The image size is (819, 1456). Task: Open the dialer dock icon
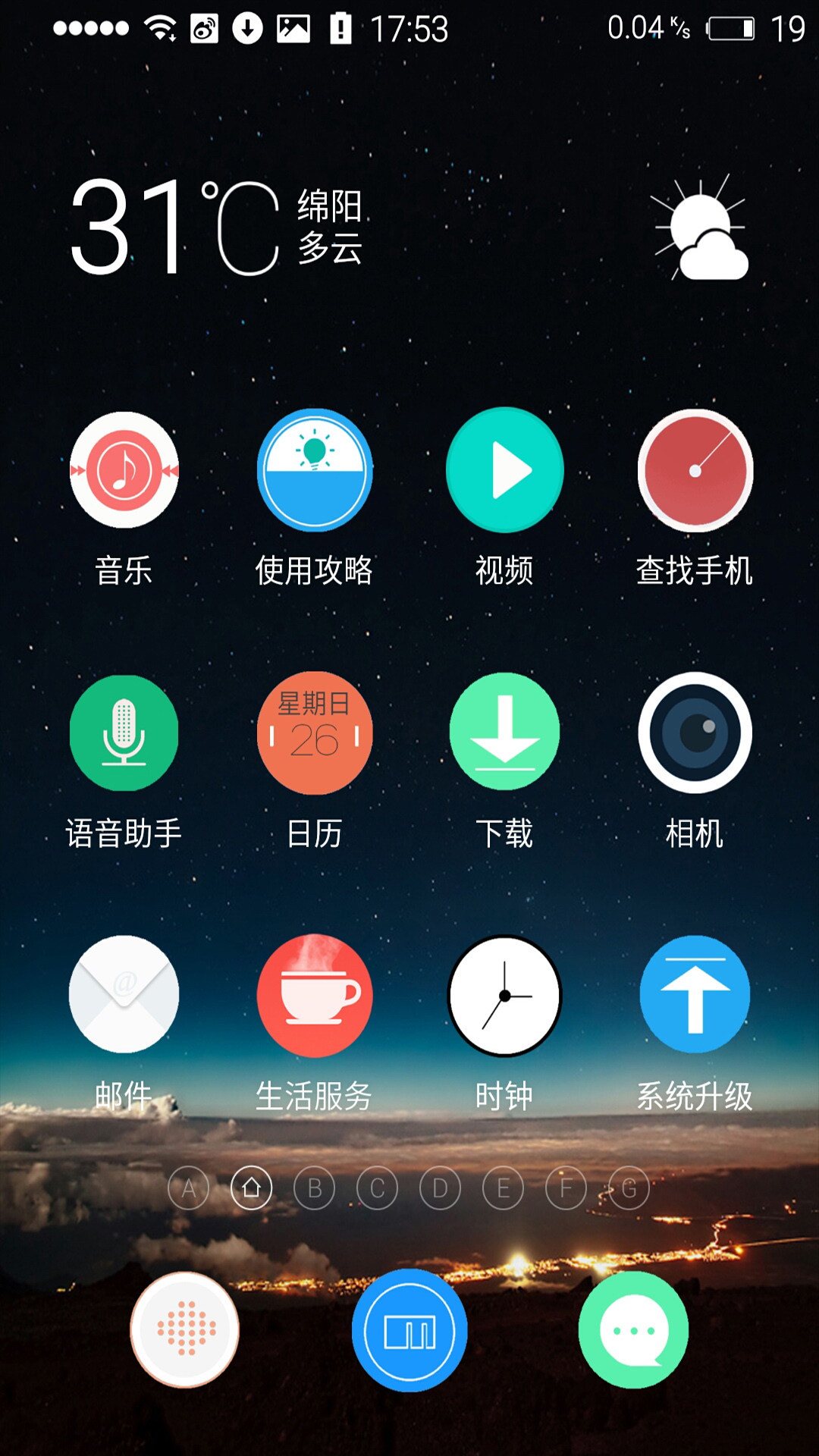click(184, 1330)
